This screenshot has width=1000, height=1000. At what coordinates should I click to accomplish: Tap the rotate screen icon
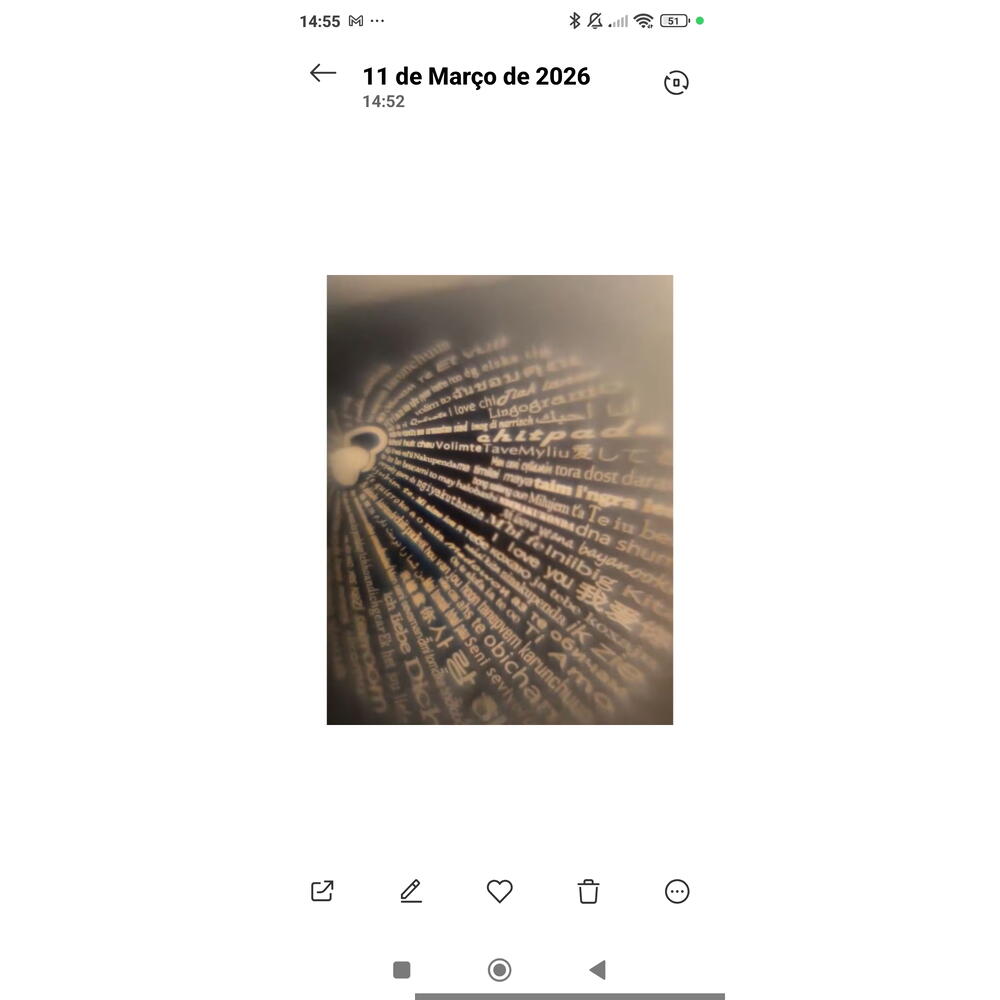coord(677,83)
